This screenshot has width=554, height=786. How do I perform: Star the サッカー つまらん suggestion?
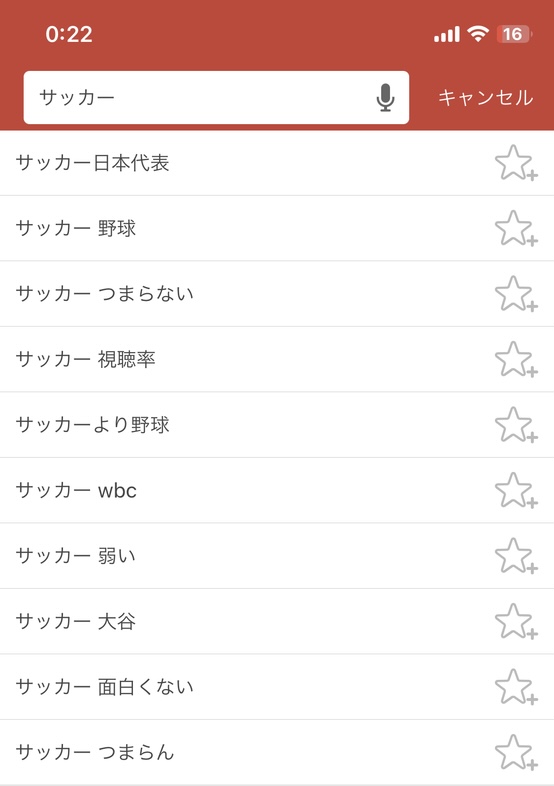[x=516, y=752]
